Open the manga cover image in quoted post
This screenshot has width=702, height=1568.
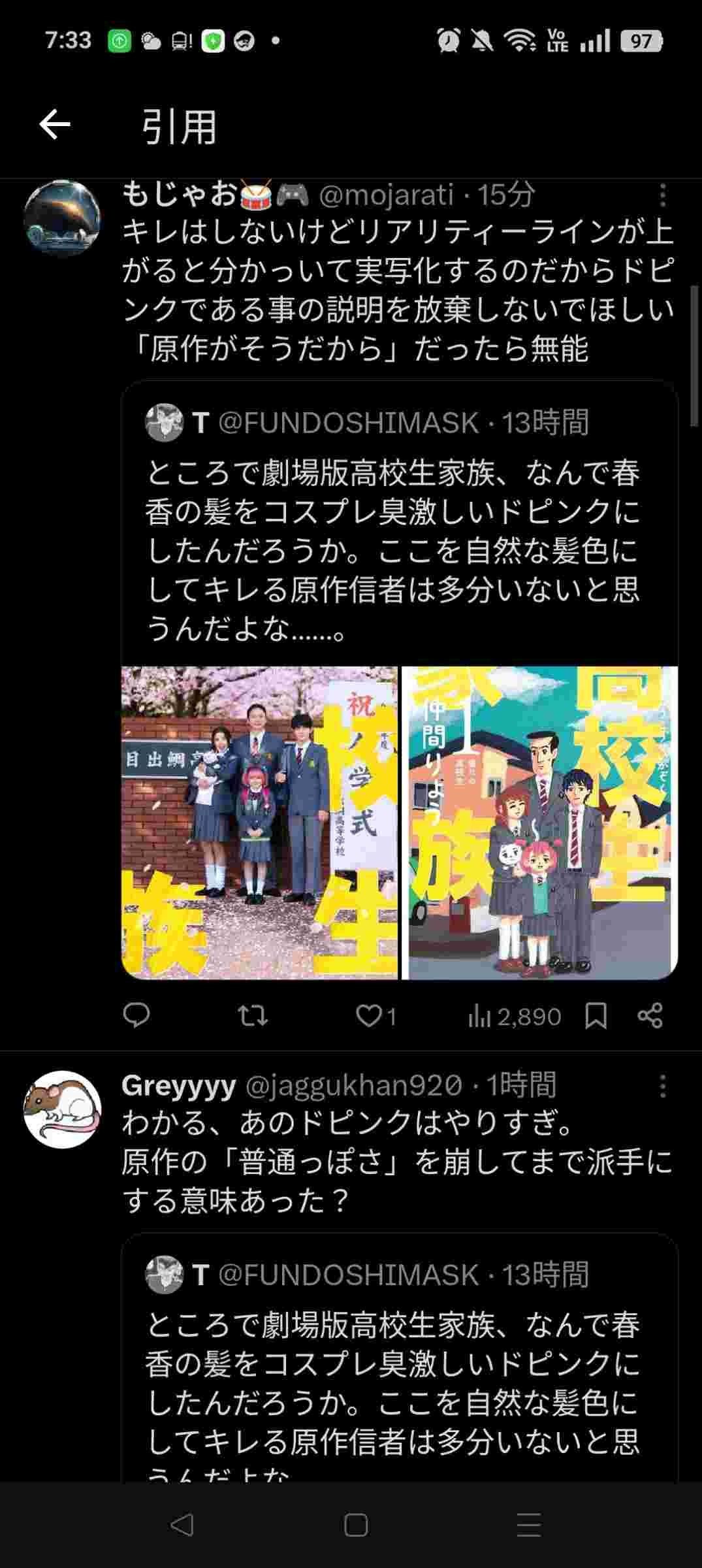click(539, 822)
